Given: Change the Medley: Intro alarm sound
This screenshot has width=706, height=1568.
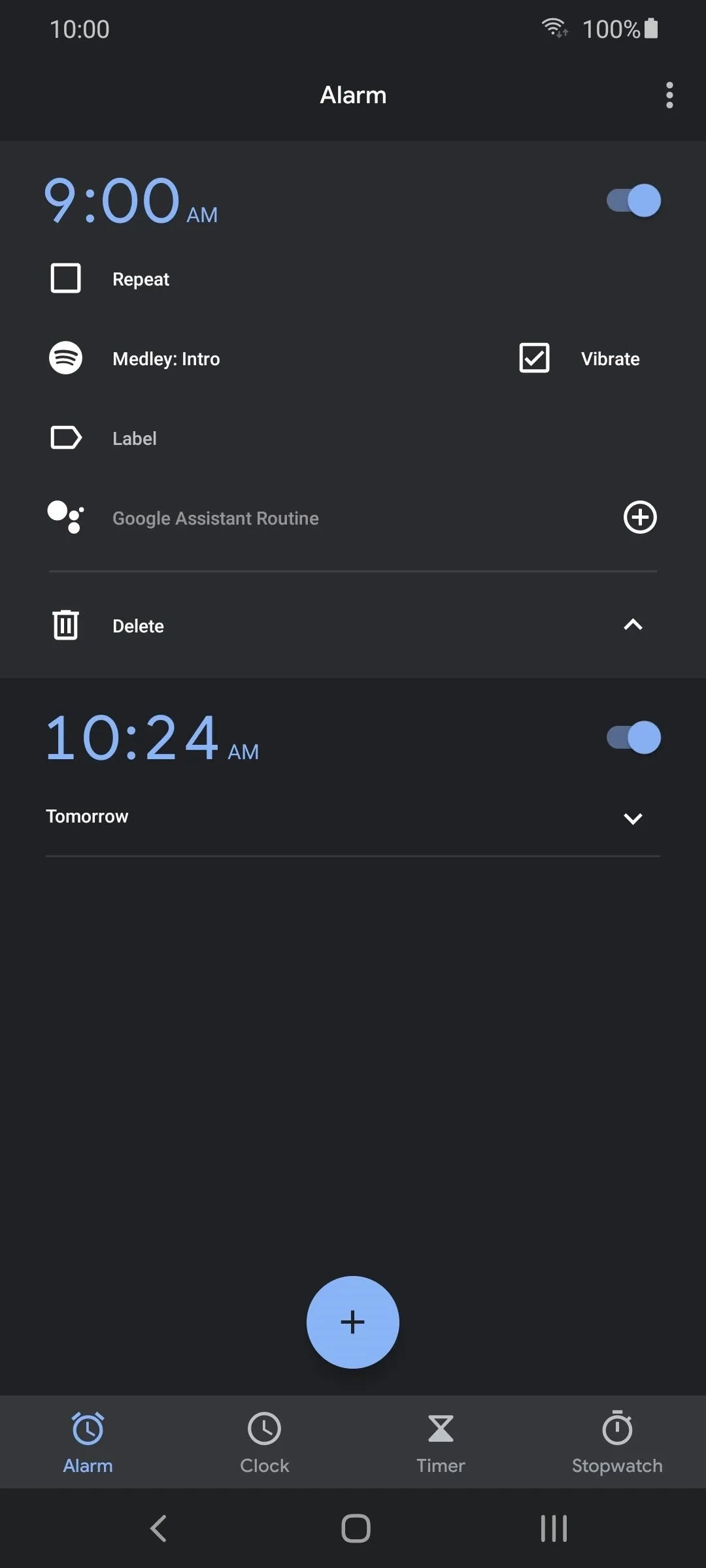Looking at the screenshot, I should pyautogui.click(x=166, y=359).
